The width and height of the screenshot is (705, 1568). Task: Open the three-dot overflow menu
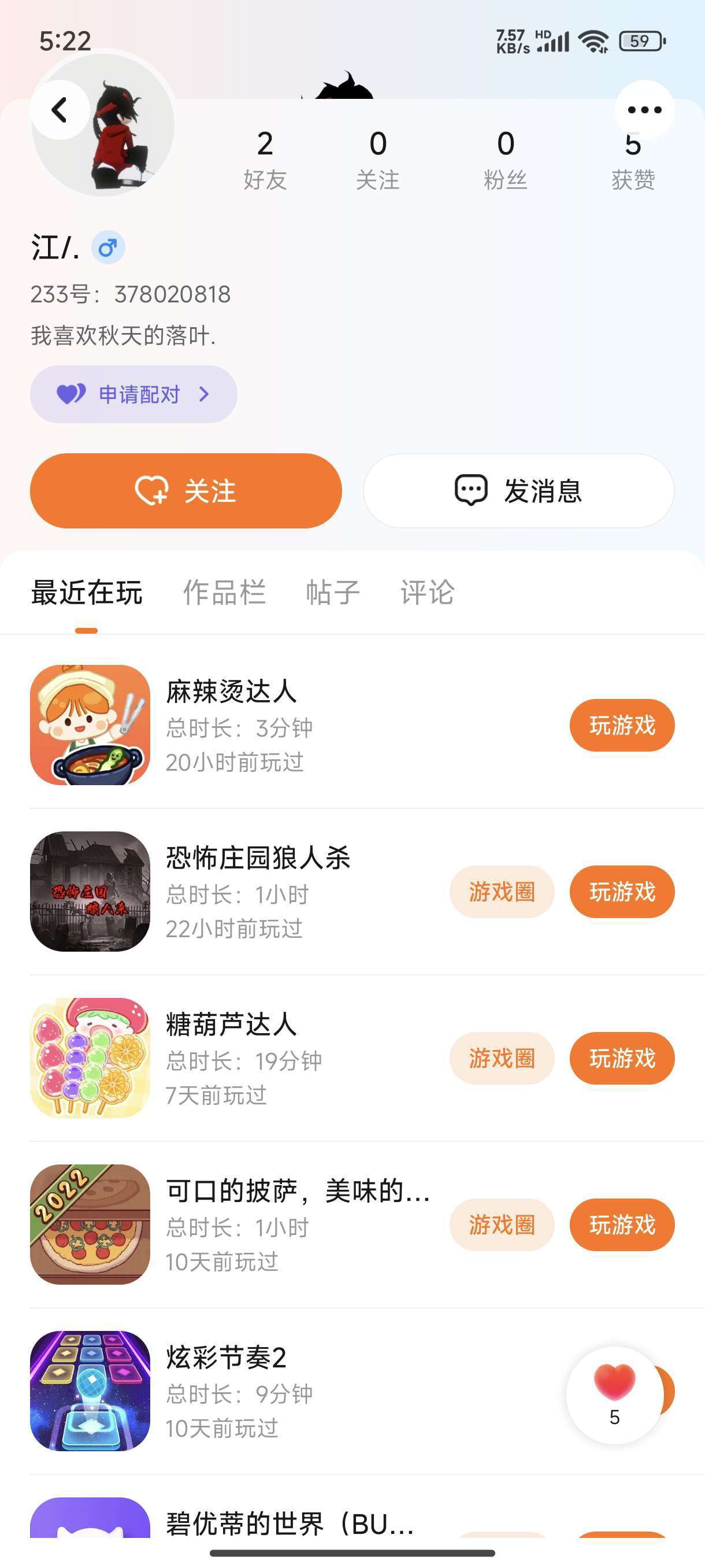(644, 110)
